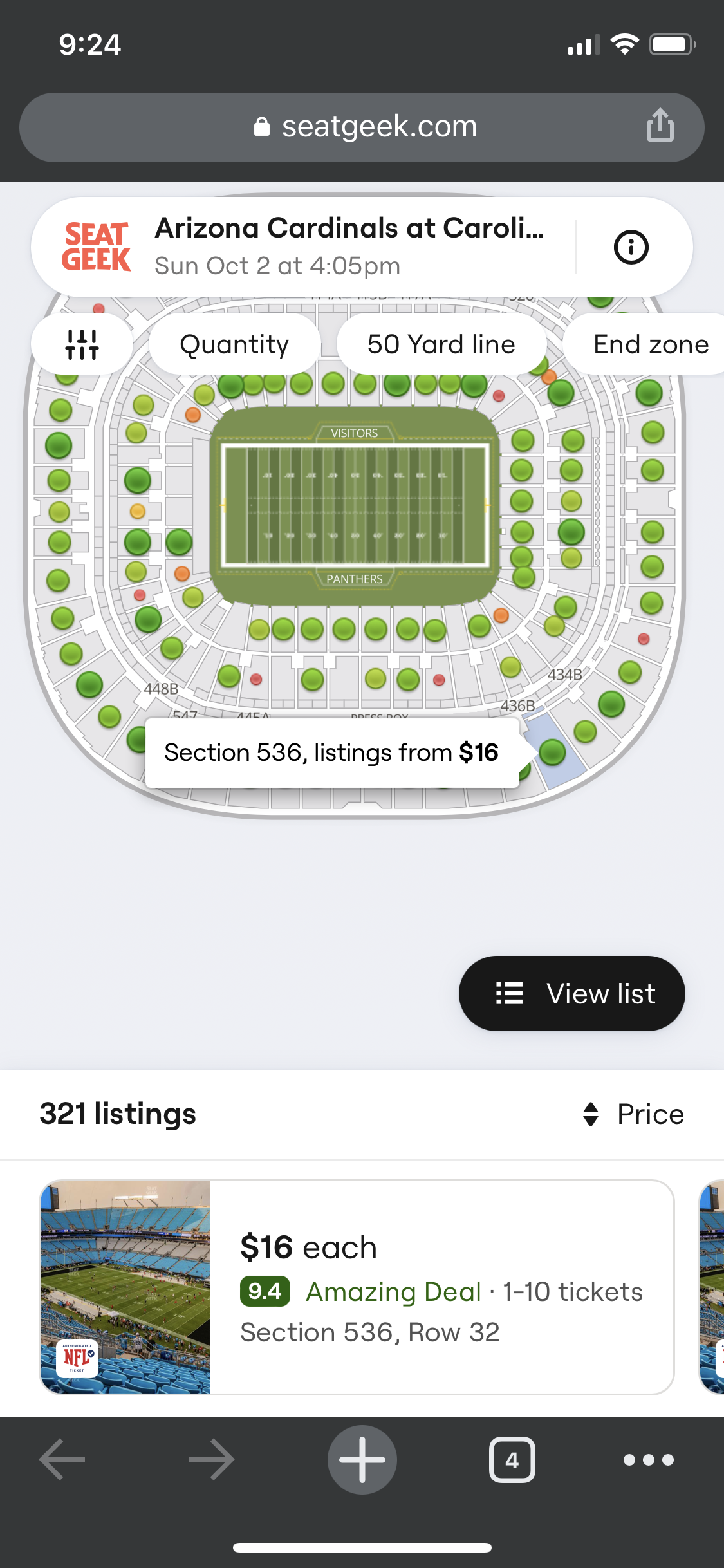Tap the seatgeek.com address bar
This screenshot has height=1568, width=724.
point(362,127)
